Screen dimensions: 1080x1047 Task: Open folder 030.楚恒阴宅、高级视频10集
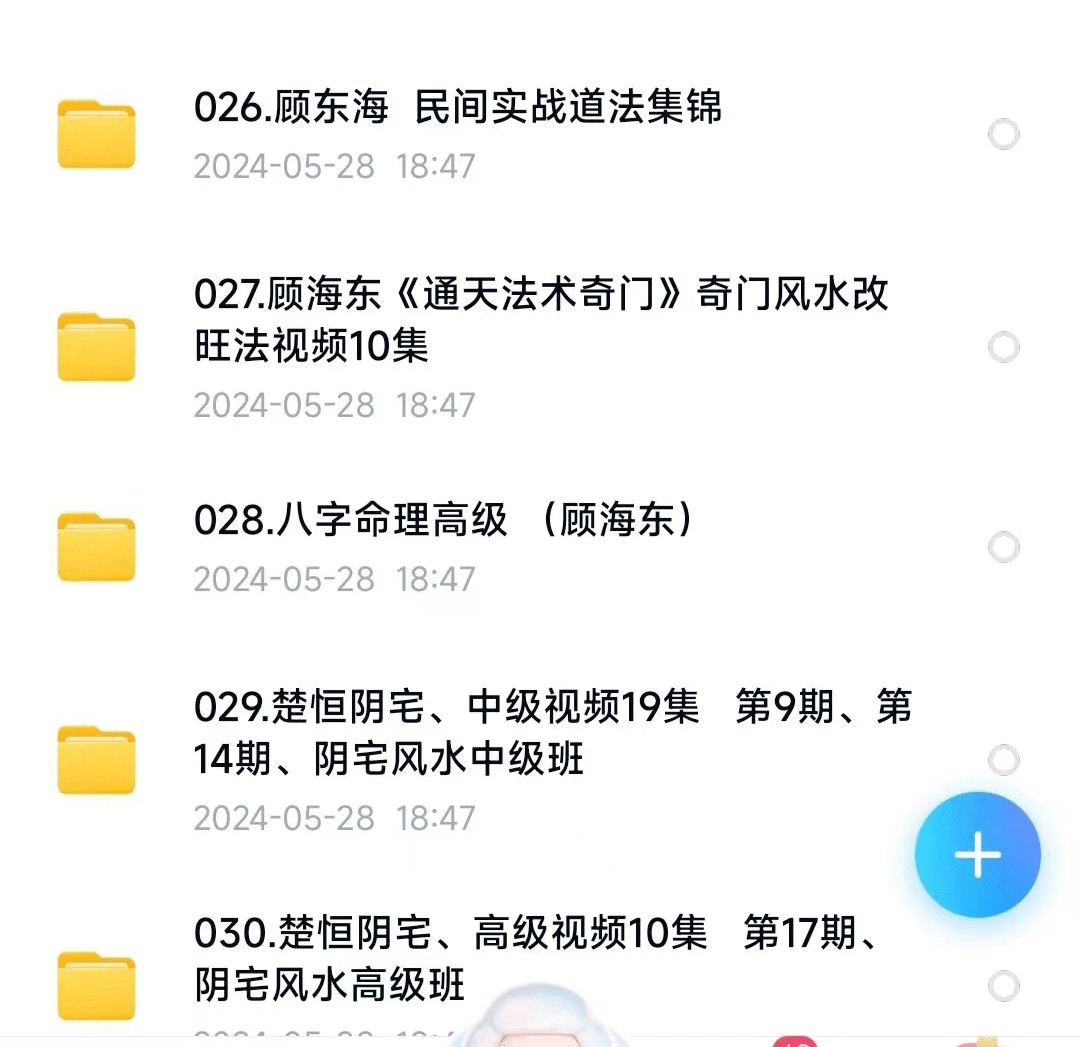535,958
